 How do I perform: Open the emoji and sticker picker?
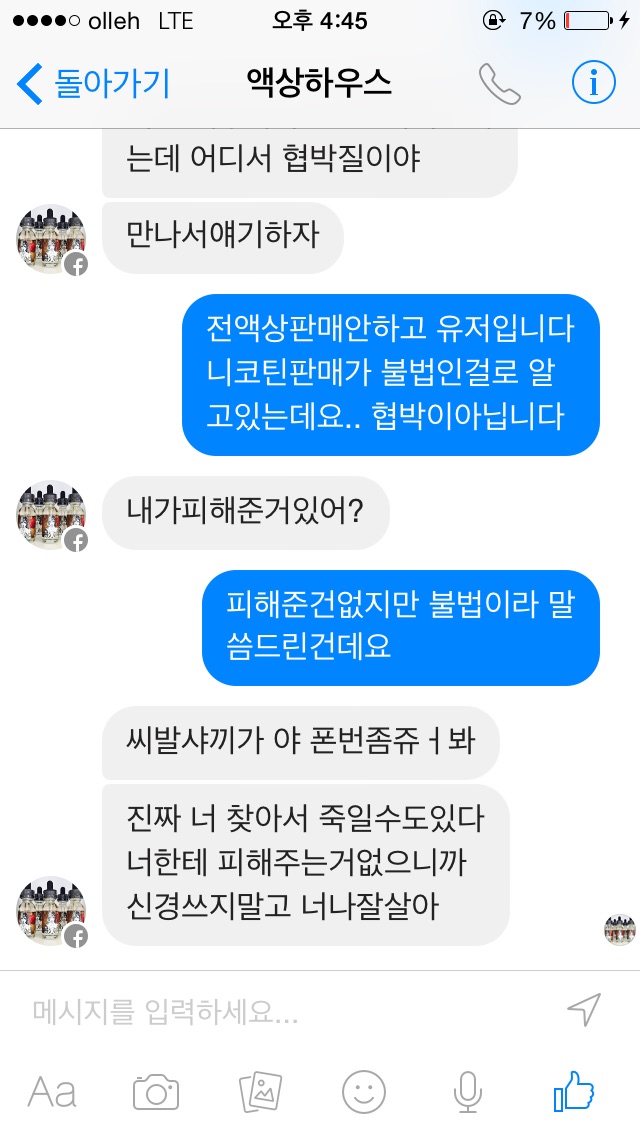click(x=363, y=1091)
